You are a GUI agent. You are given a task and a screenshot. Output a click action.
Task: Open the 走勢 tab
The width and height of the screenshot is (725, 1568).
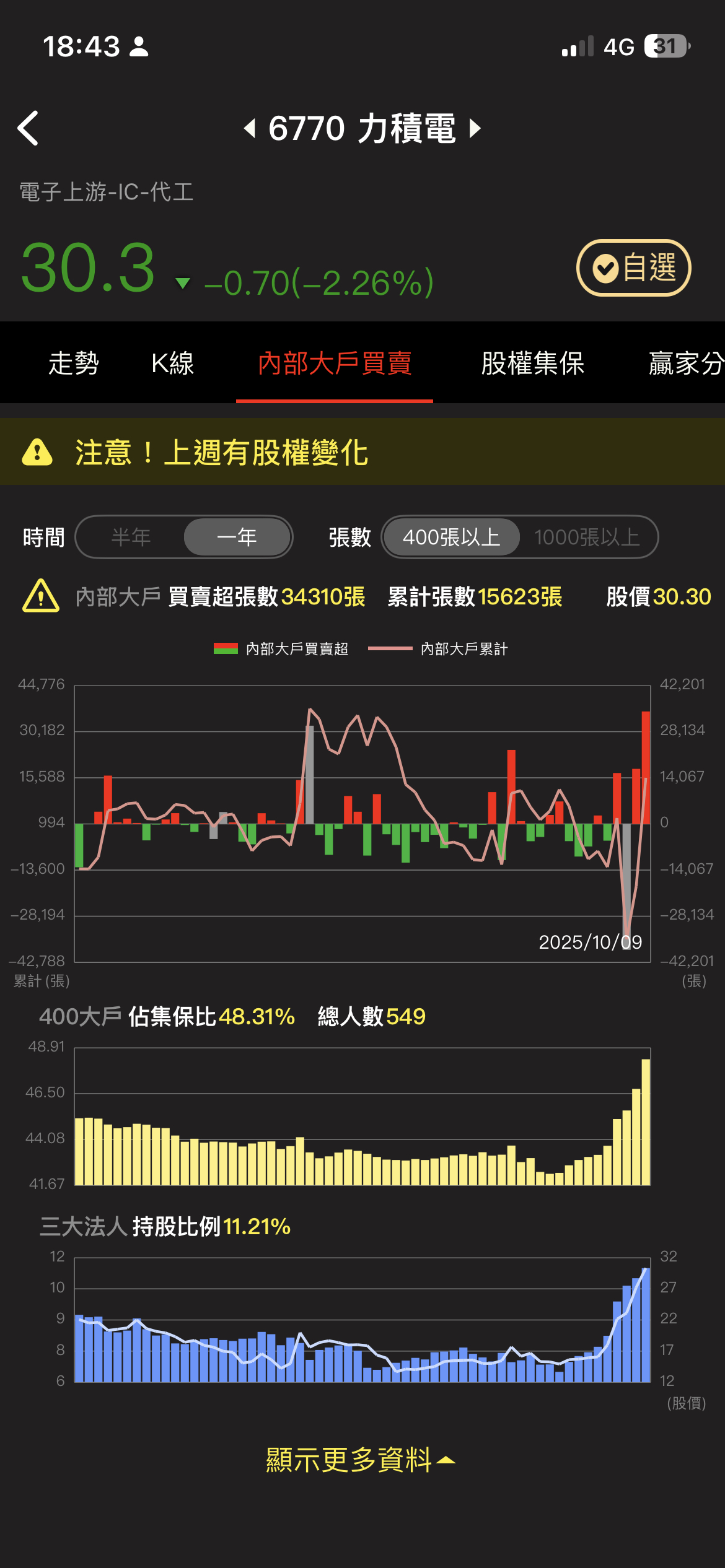tap(74, 363)
